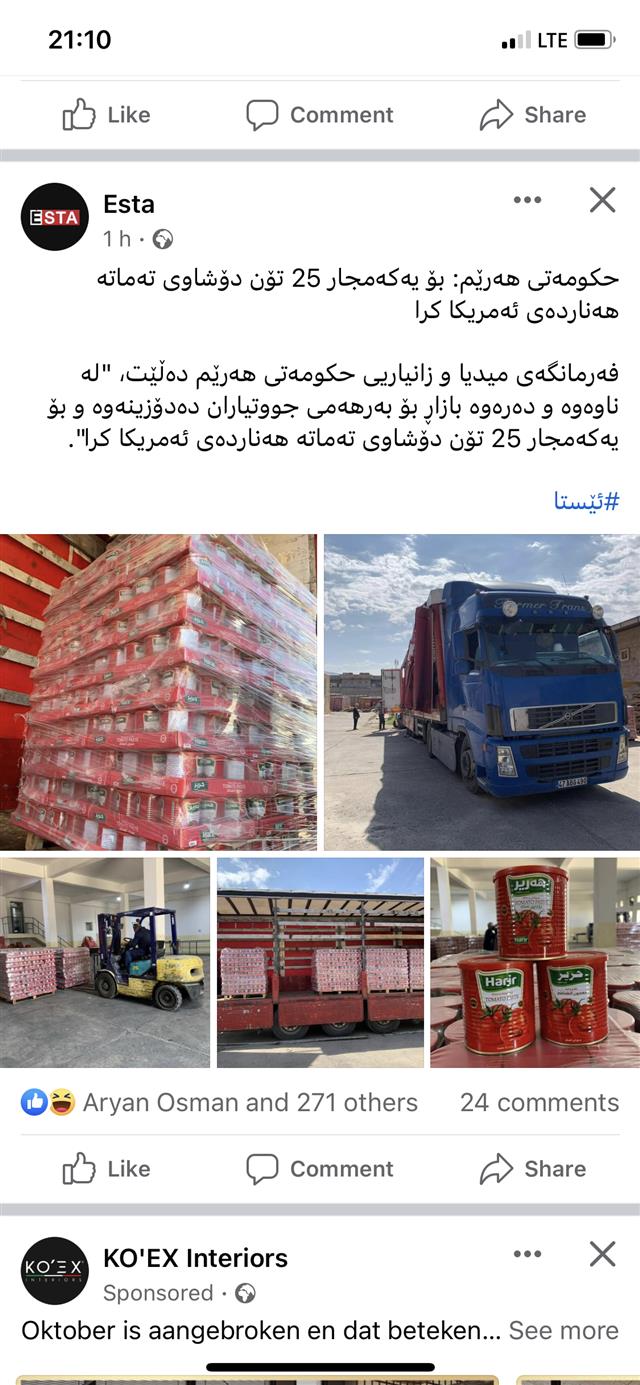The height and width of the screenshot is (1385, 640).
Task: View the yellow forklift photo
Action: pos(105,962)
